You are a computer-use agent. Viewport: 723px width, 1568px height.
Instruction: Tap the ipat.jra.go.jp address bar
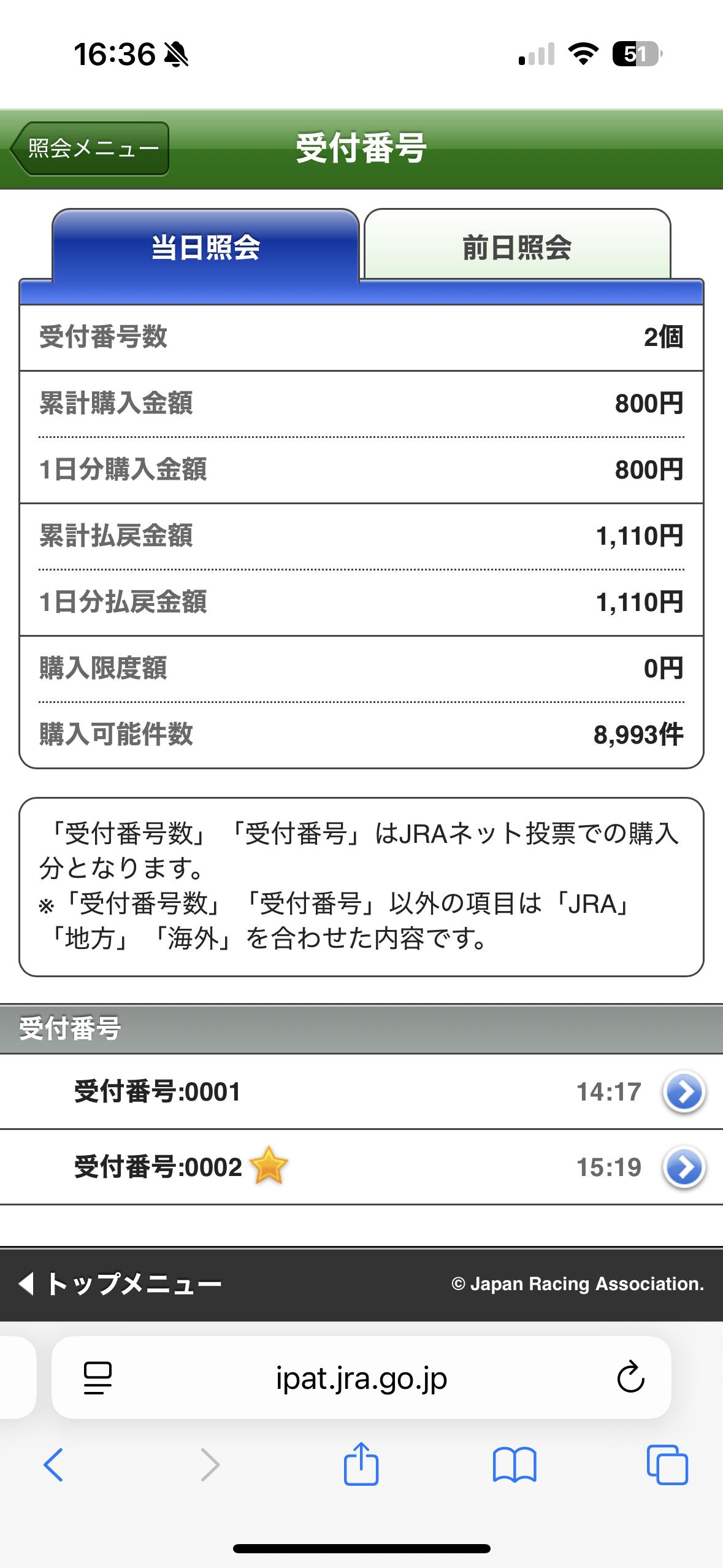click(361, 1379)
